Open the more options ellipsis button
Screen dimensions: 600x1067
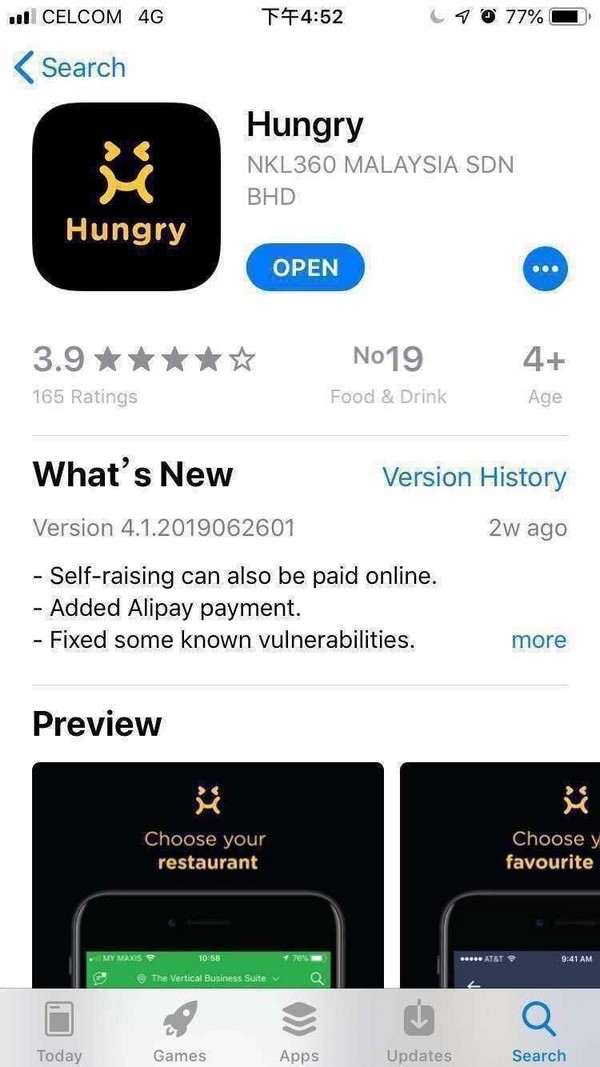click(545, 268)
